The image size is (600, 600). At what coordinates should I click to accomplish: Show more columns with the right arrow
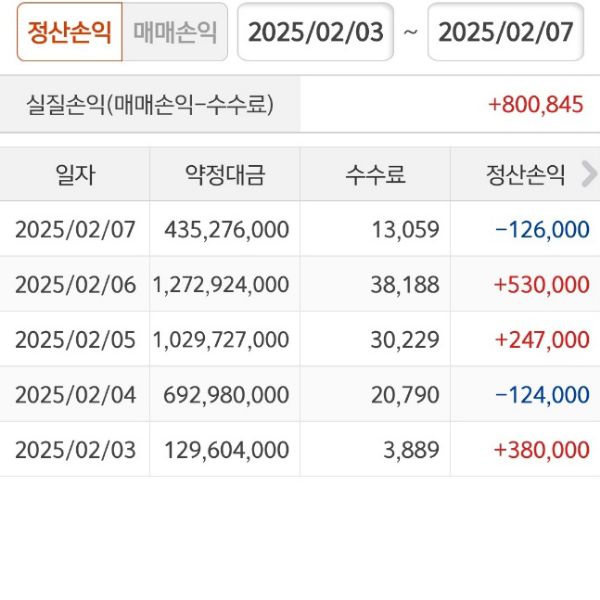pos(589,173)
